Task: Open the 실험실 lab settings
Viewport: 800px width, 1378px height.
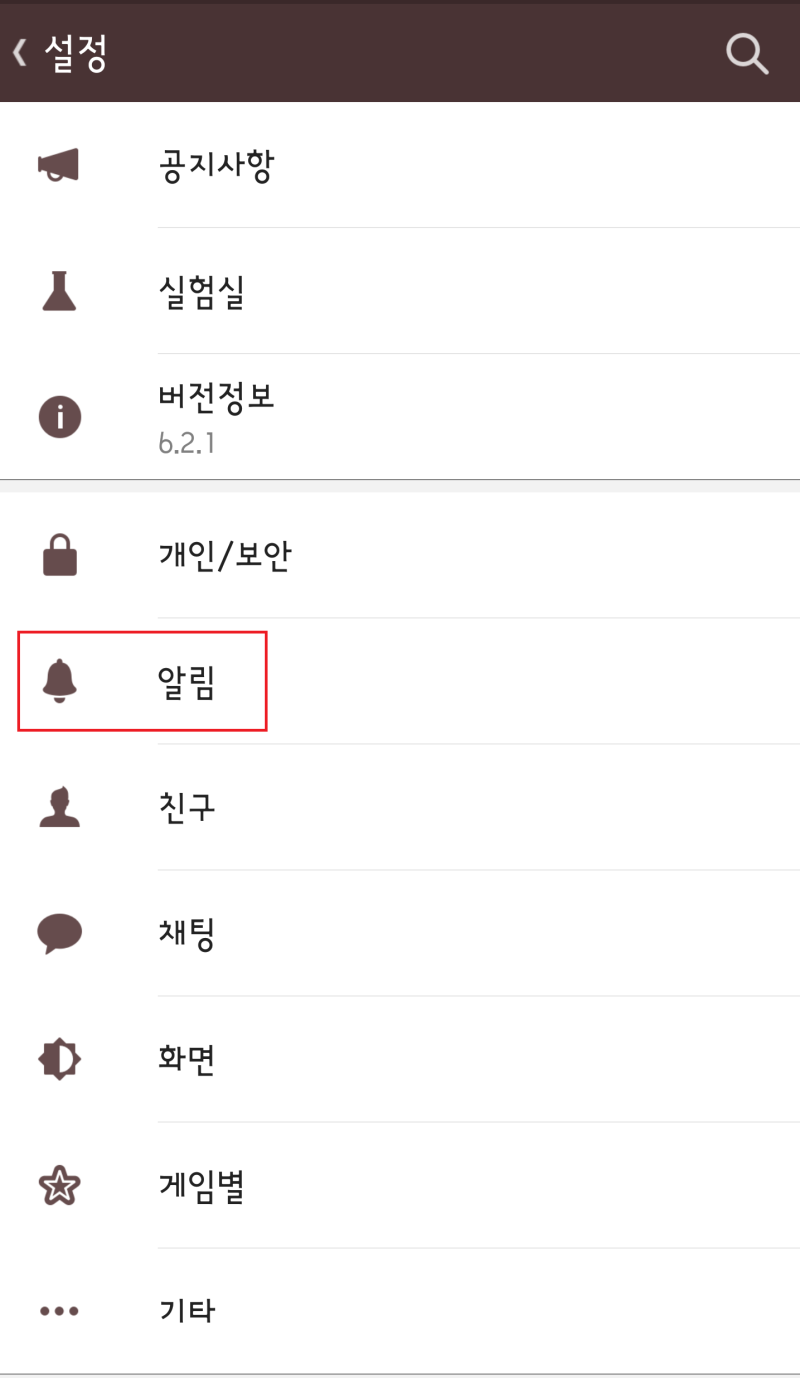Action: (x=400, y=291)
